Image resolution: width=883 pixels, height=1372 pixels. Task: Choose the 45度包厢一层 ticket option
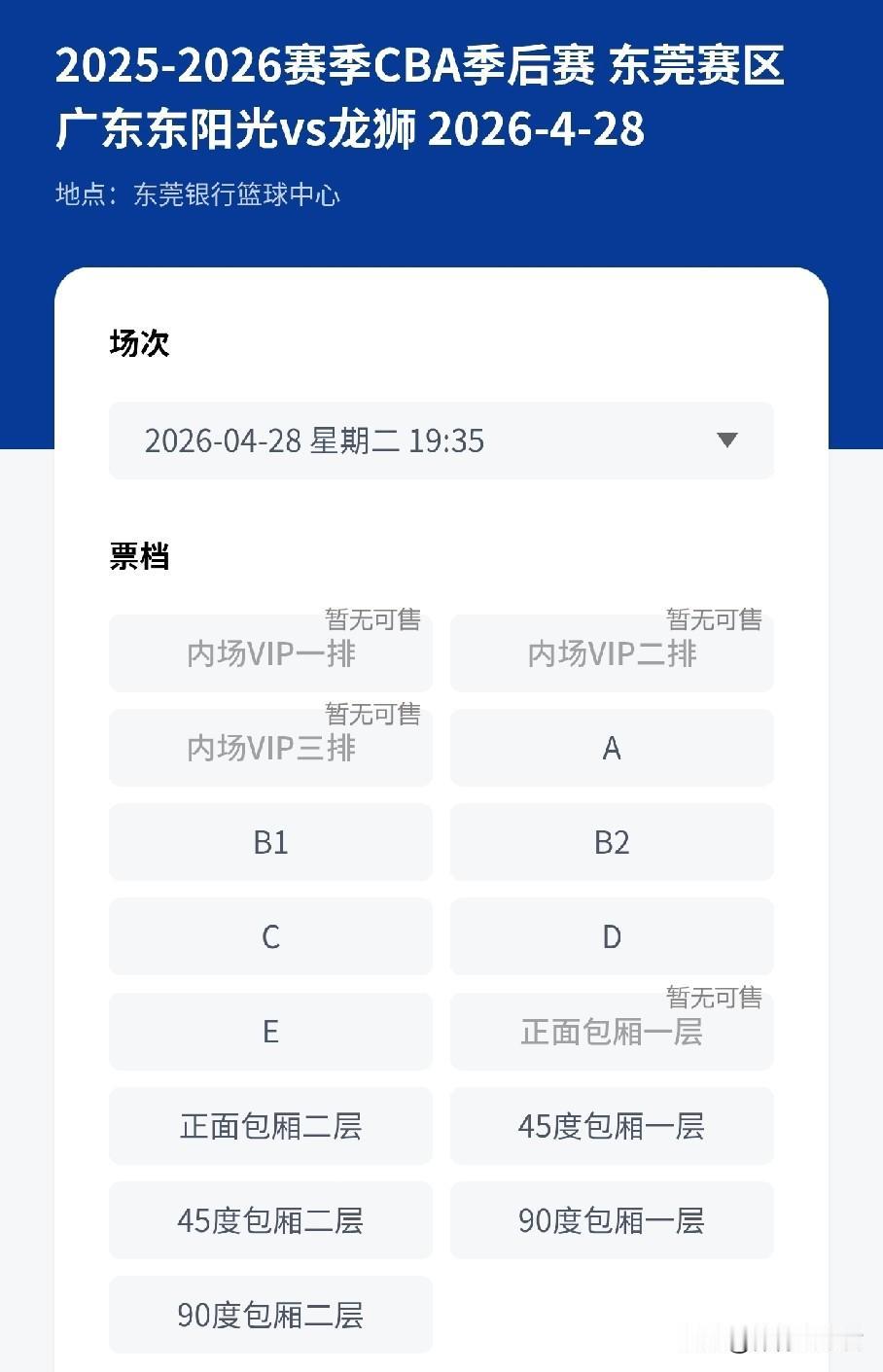pyautogui.click(x=611, y=1126)
